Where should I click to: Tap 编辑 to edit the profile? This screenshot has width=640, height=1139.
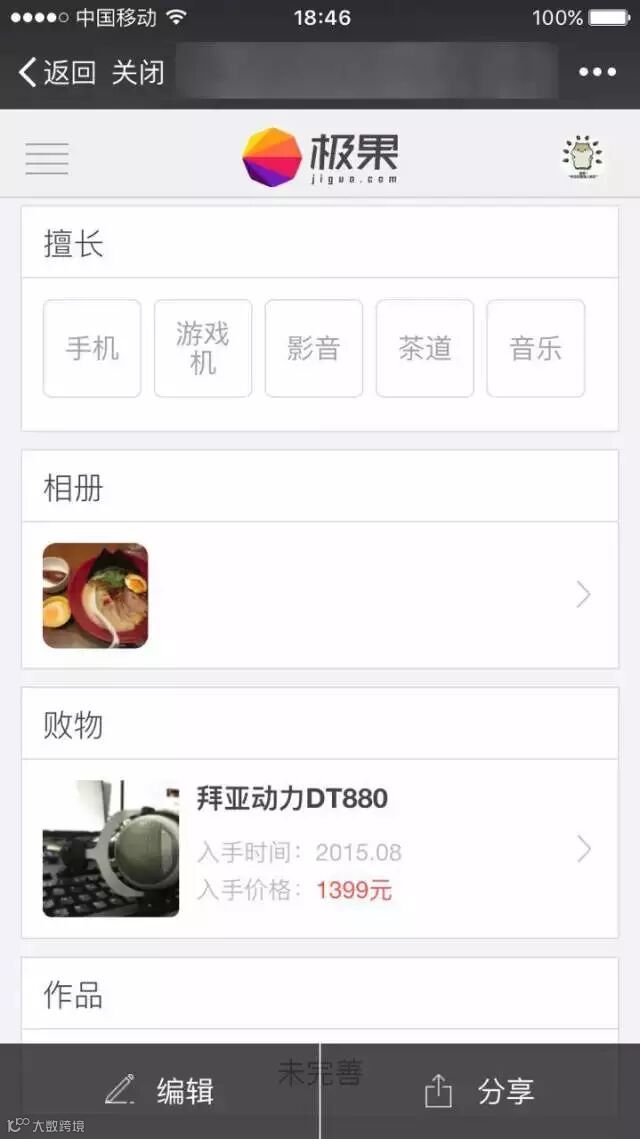[x=160, y=1091]
